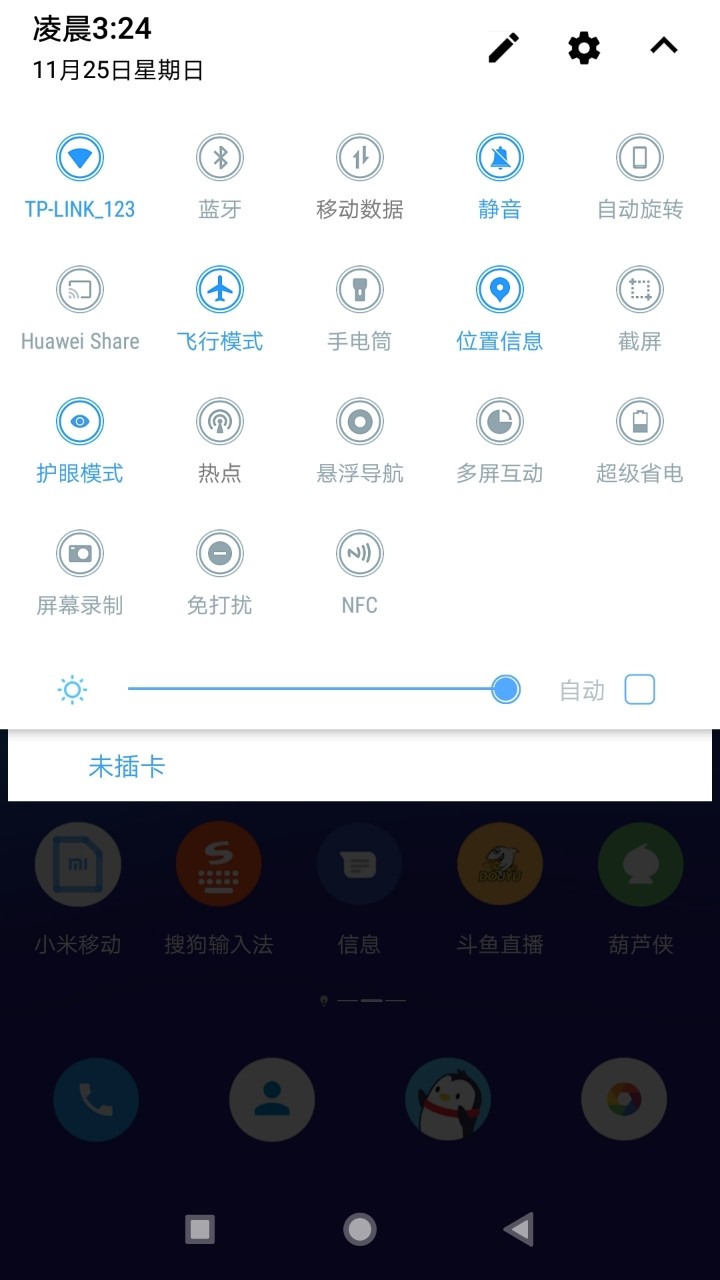Disable 飞行模式 airplane mode
This screenshot has width=720, height=1280.
[x=220, y=290]
